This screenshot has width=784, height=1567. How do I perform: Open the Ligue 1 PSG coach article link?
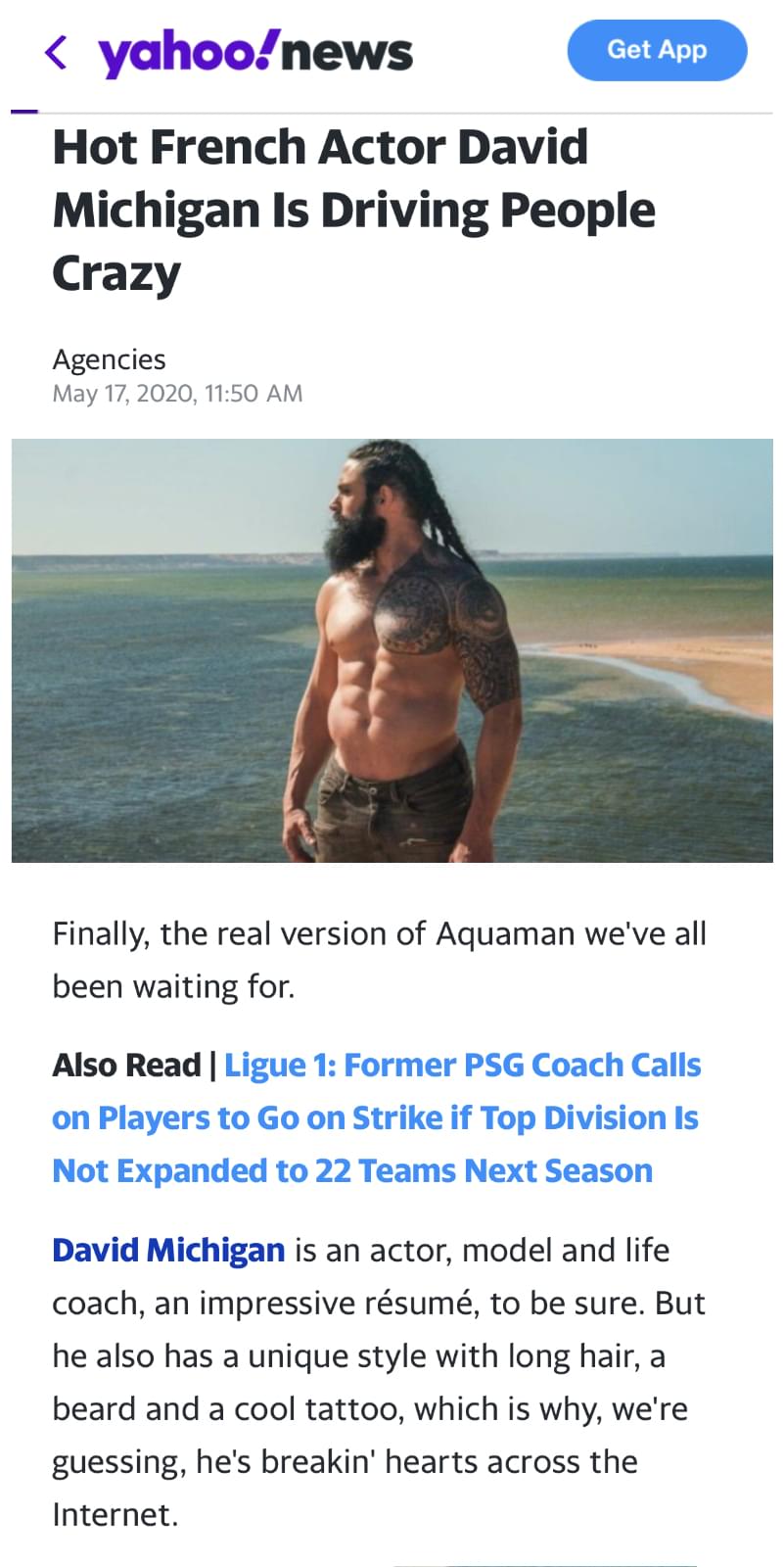click(376, 1117)
